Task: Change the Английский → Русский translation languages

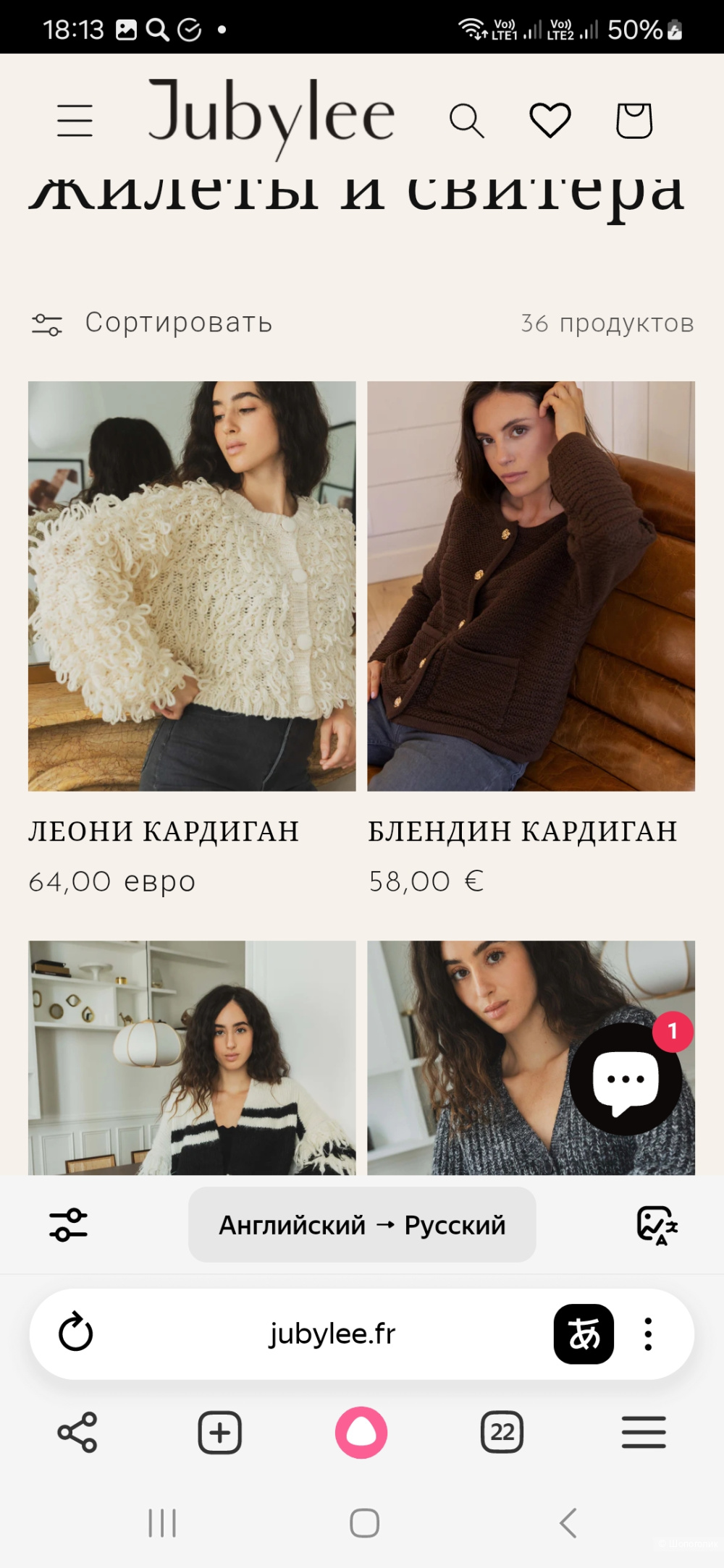Action: coord(362,1225)
